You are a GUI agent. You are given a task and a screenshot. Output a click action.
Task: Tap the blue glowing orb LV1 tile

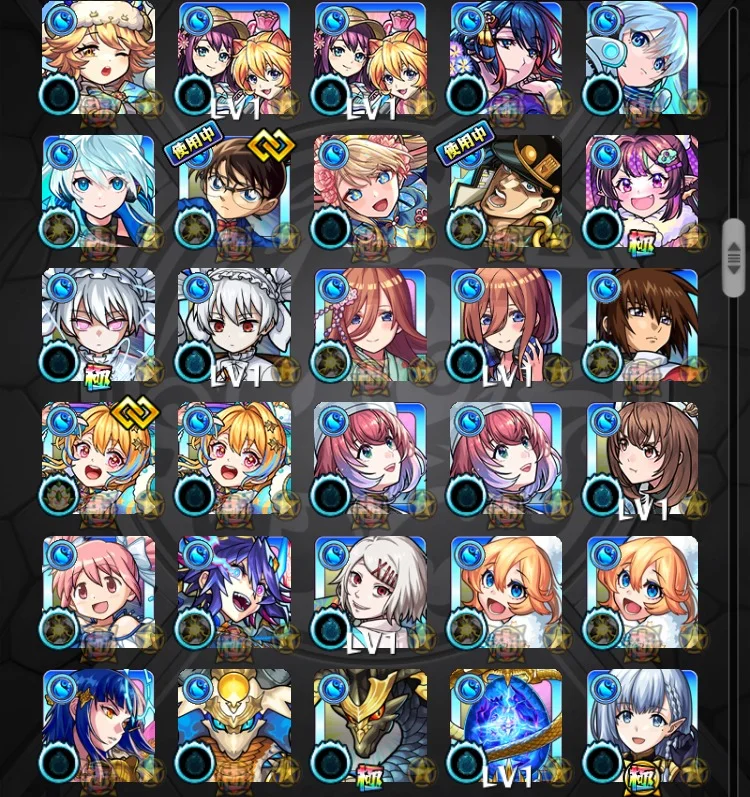point(506,726)
